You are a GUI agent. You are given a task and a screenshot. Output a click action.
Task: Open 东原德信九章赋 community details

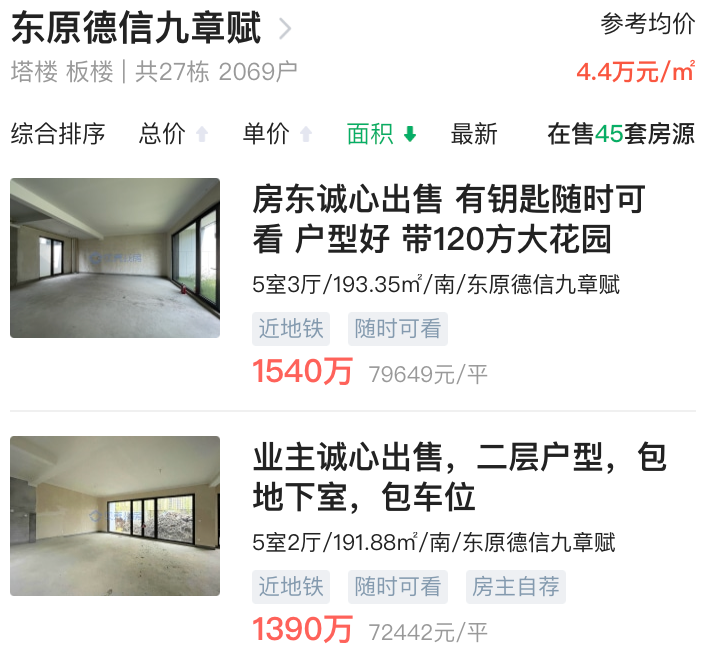click(150, 28)
